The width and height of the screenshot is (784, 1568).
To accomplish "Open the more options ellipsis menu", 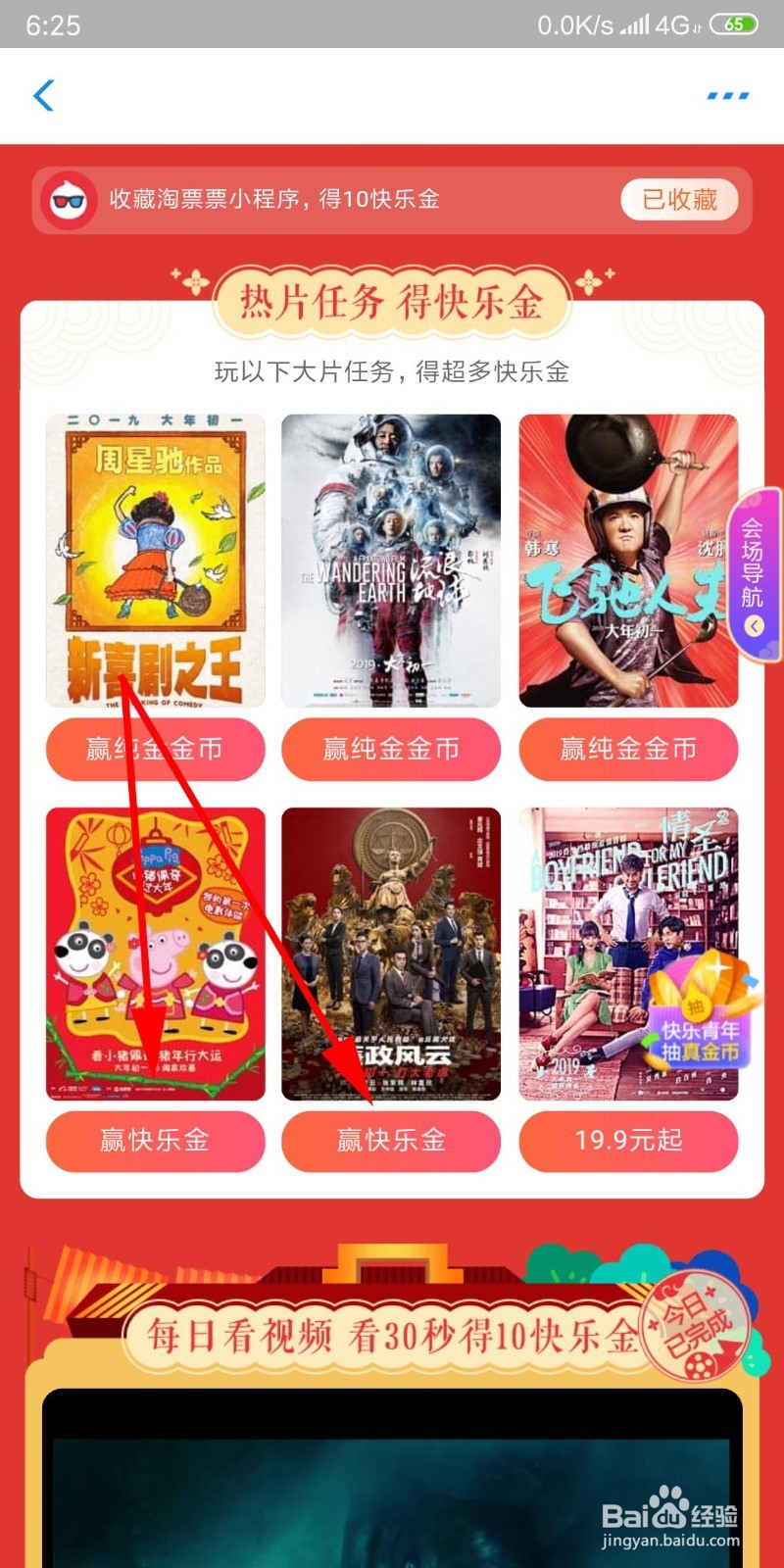I will 725,93.
